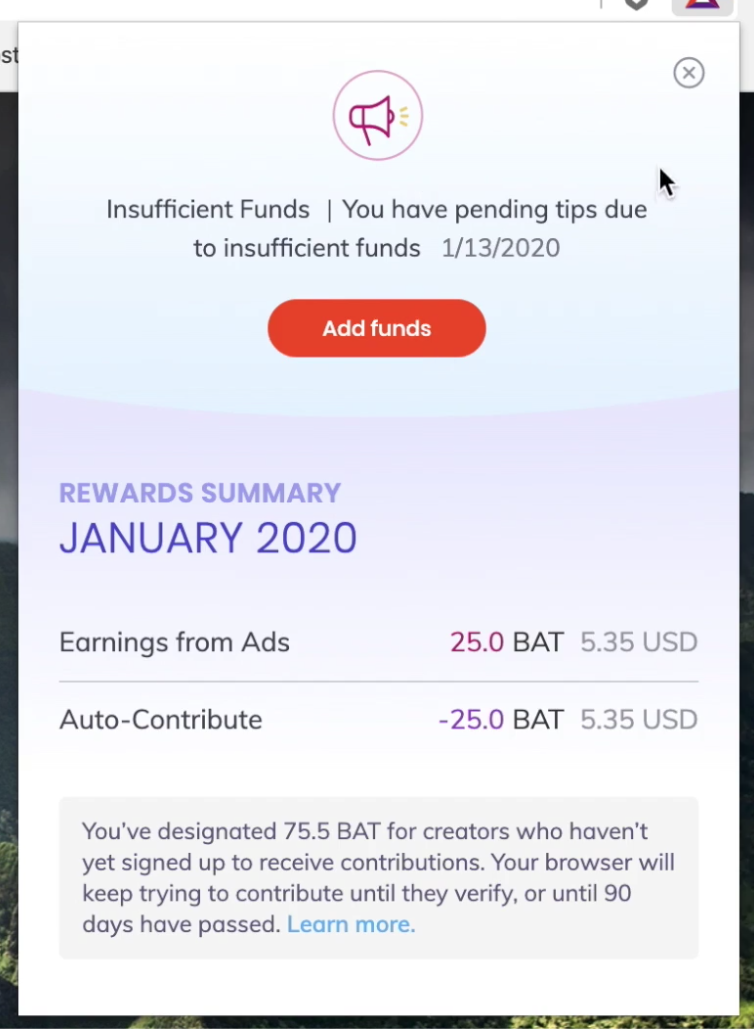Viewport: 754px width, 1029px height.
Task: Open the Learn more link
Action: click(x=350, y=924)
